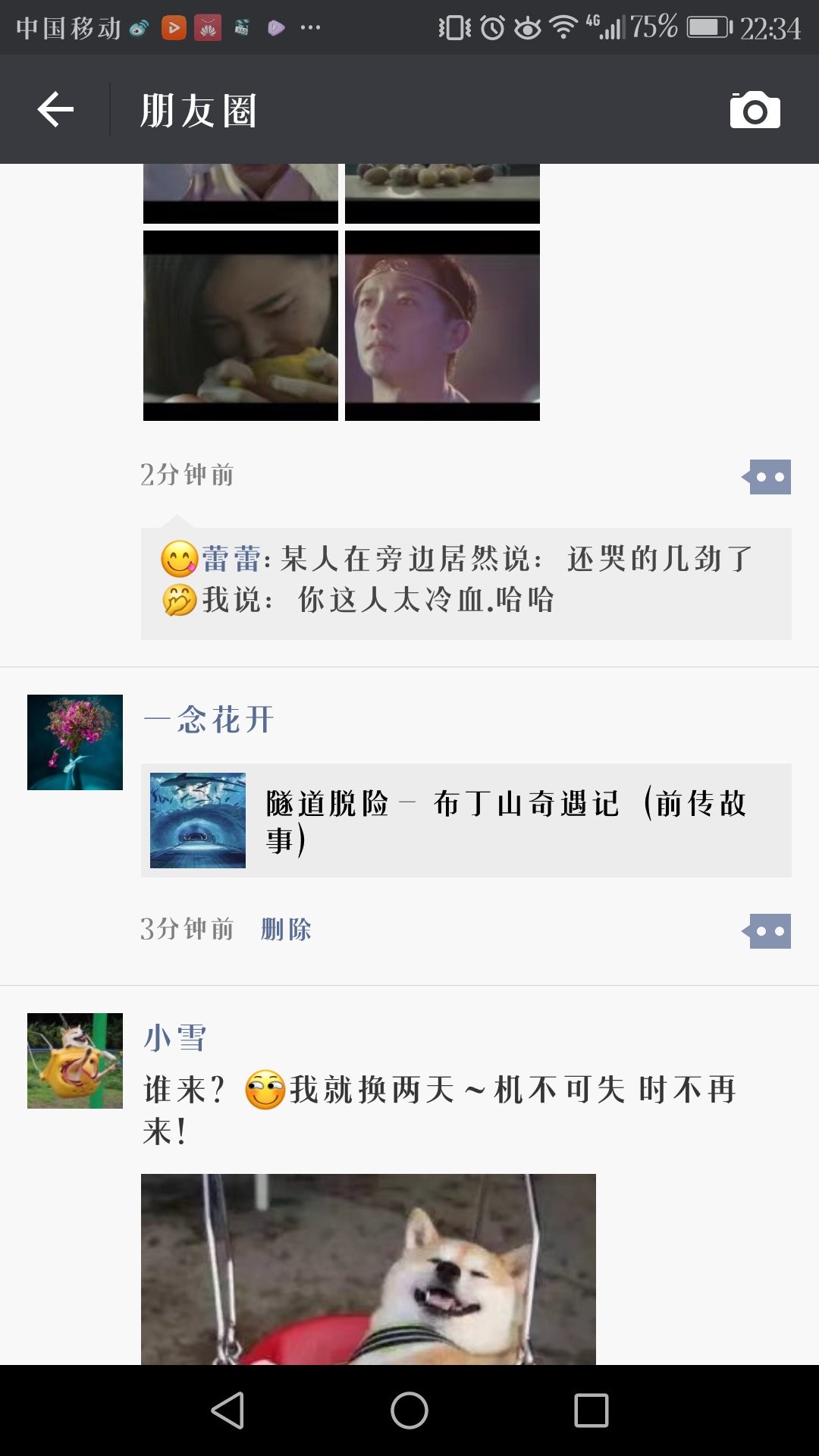Tap the system home button
The height and width of the screenshot is (1456, 819).
(x=409, y=1410)
